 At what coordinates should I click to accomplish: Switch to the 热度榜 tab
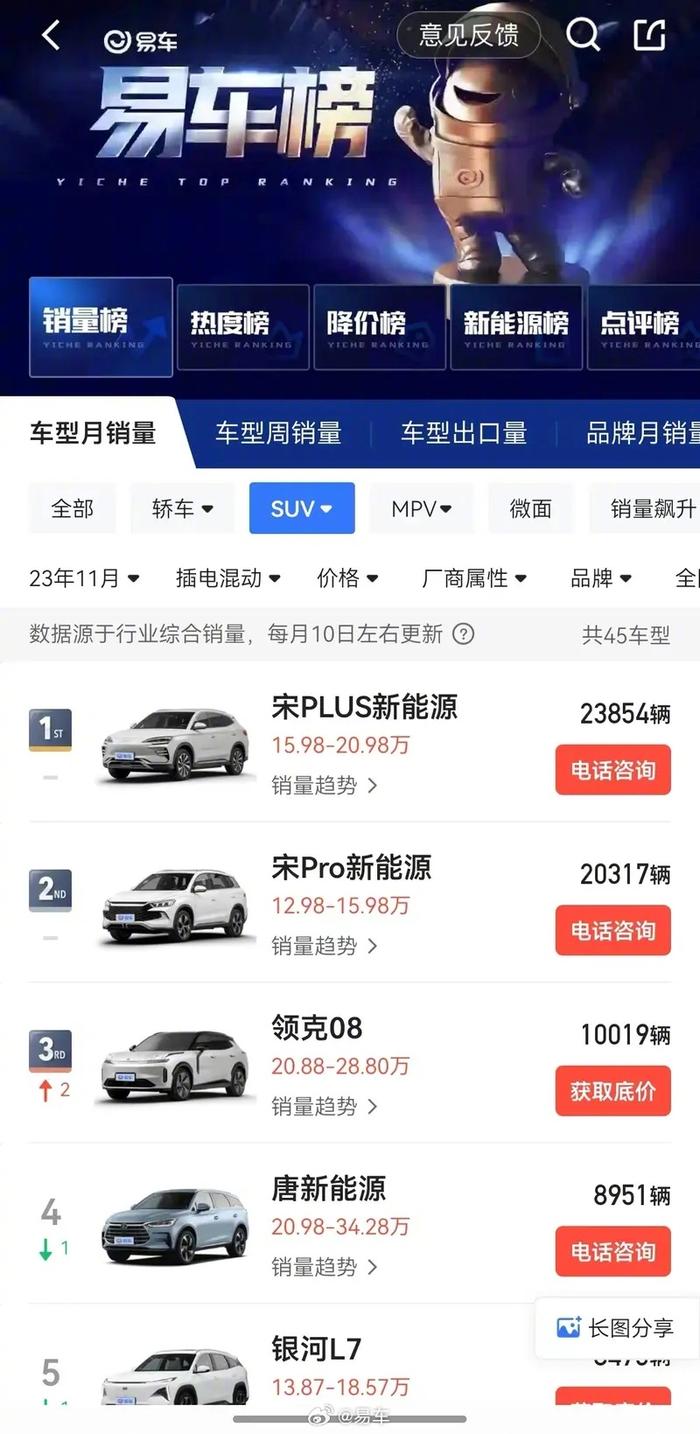tap(242, 326)
